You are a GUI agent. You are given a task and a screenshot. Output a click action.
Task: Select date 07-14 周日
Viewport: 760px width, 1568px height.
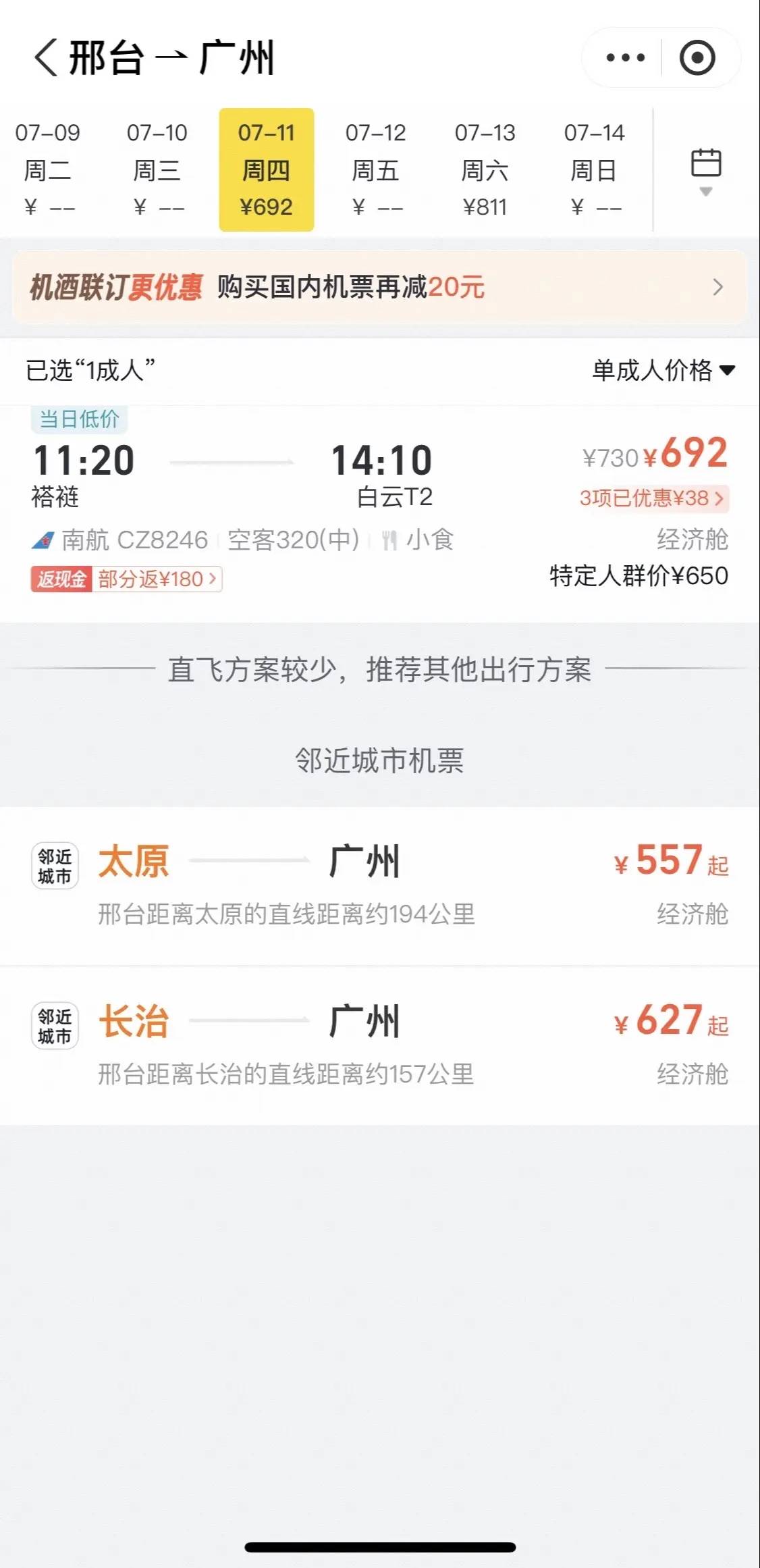click(594, 169)
